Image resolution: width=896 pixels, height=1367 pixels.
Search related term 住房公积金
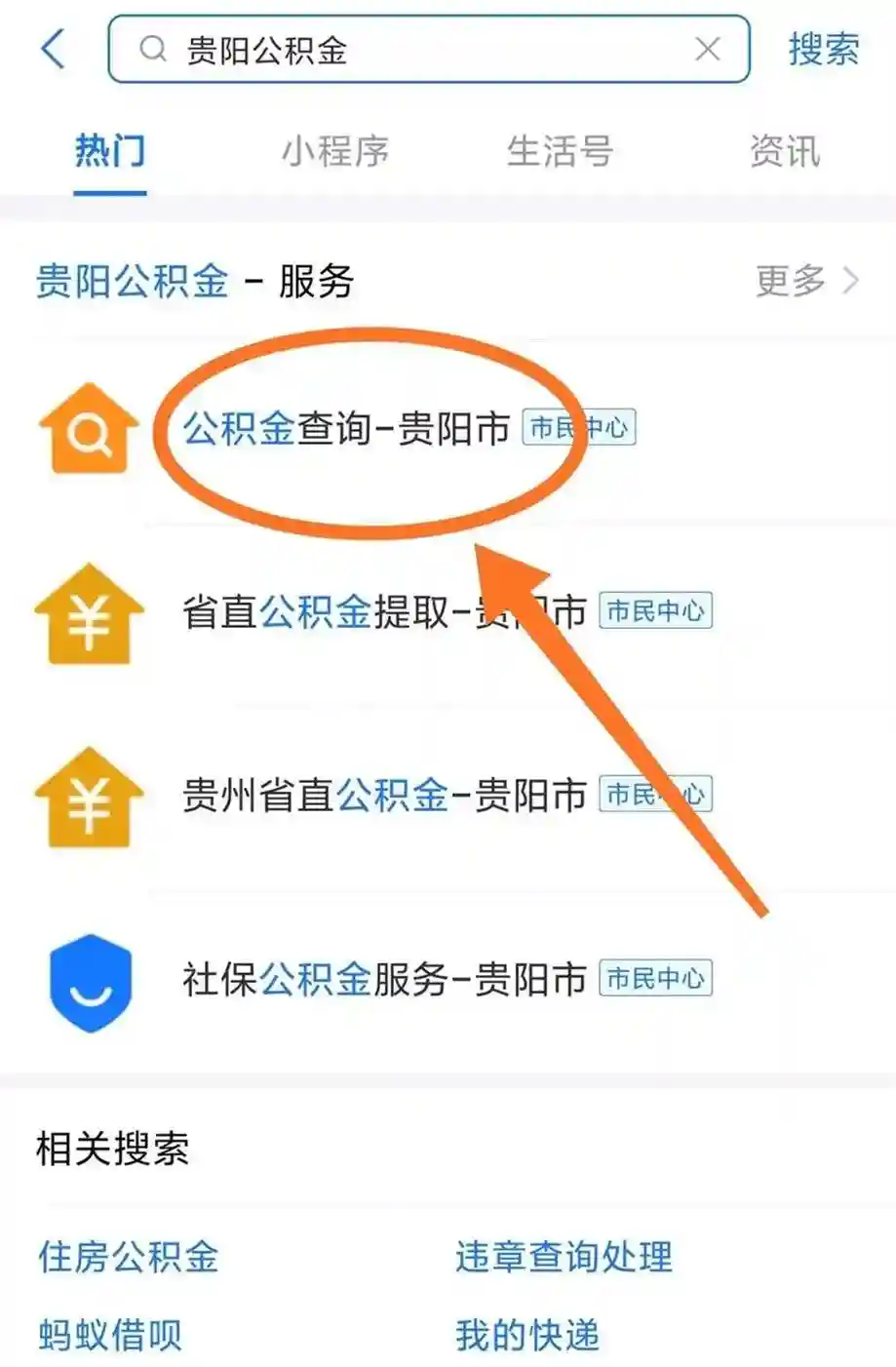coord(128,1257)
